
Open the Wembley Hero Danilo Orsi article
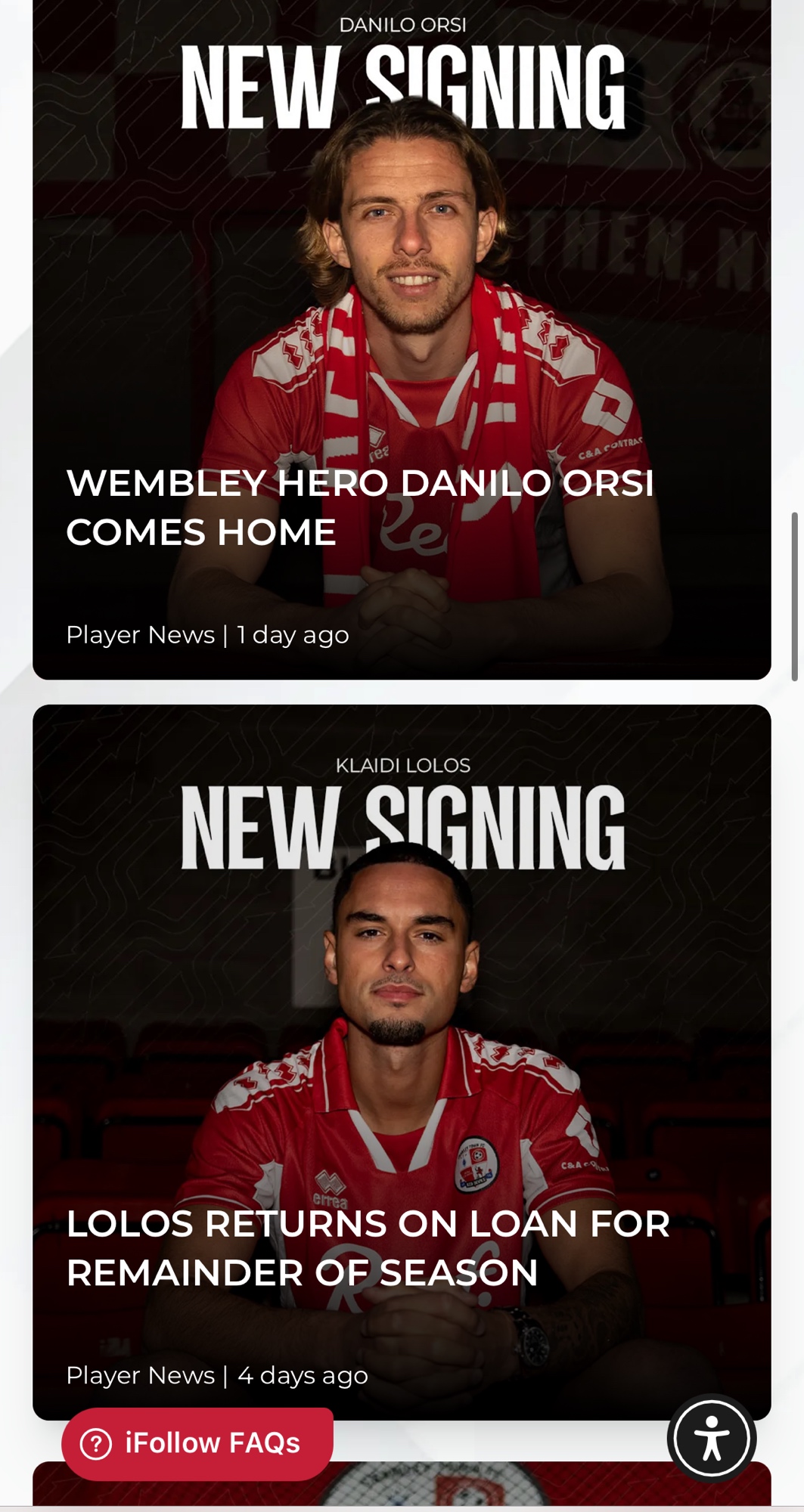(359, 507)
